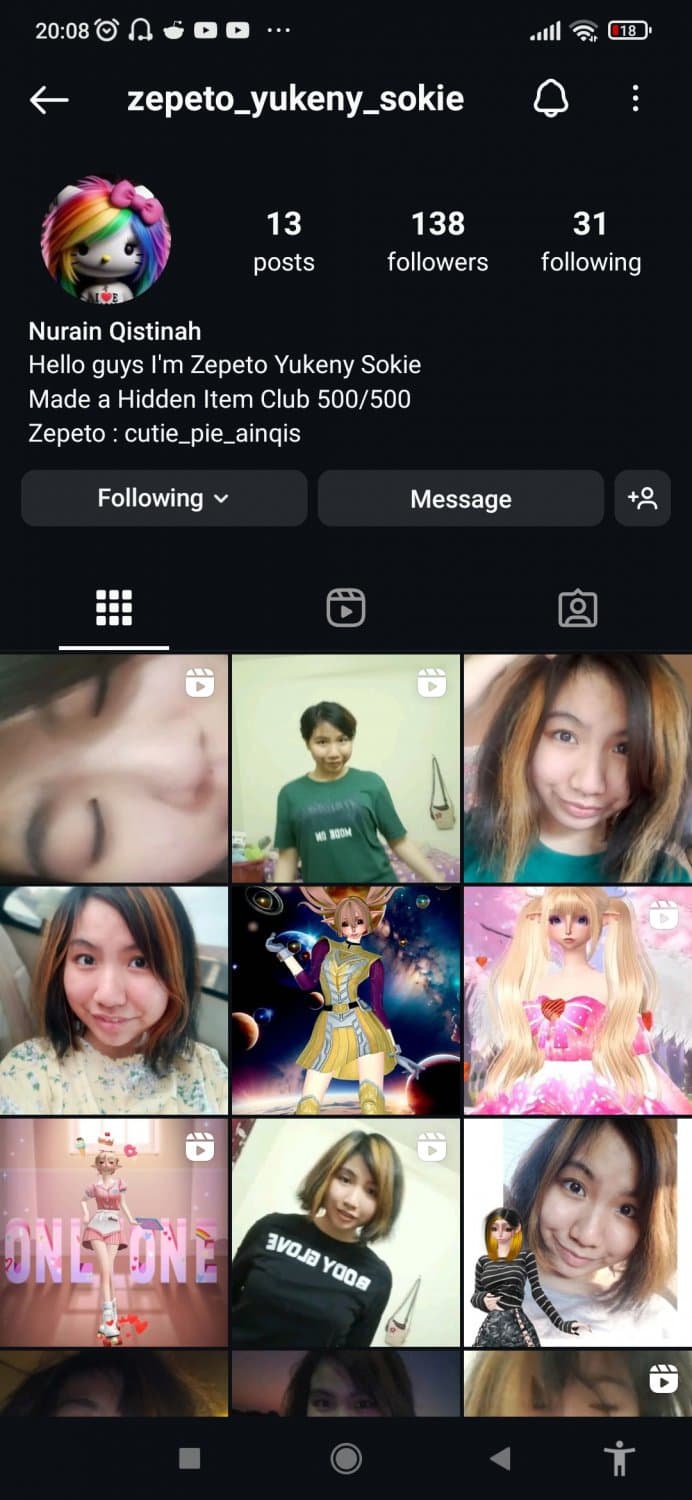Open the pink winged avatar reel
The image size is (692, 1500).
577,1000
